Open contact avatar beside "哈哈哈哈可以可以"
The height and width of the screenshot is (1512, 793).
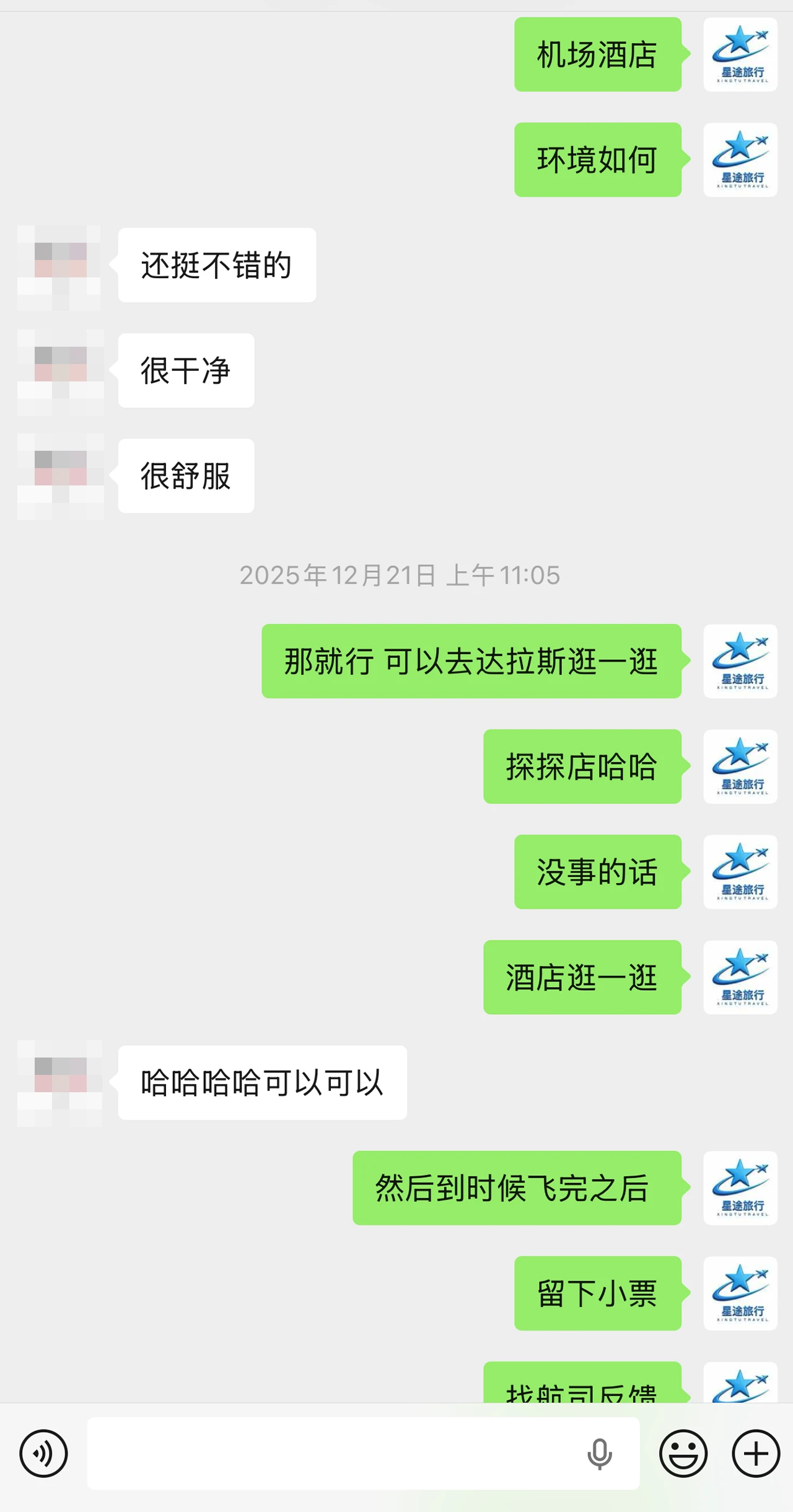[60, 1083]
